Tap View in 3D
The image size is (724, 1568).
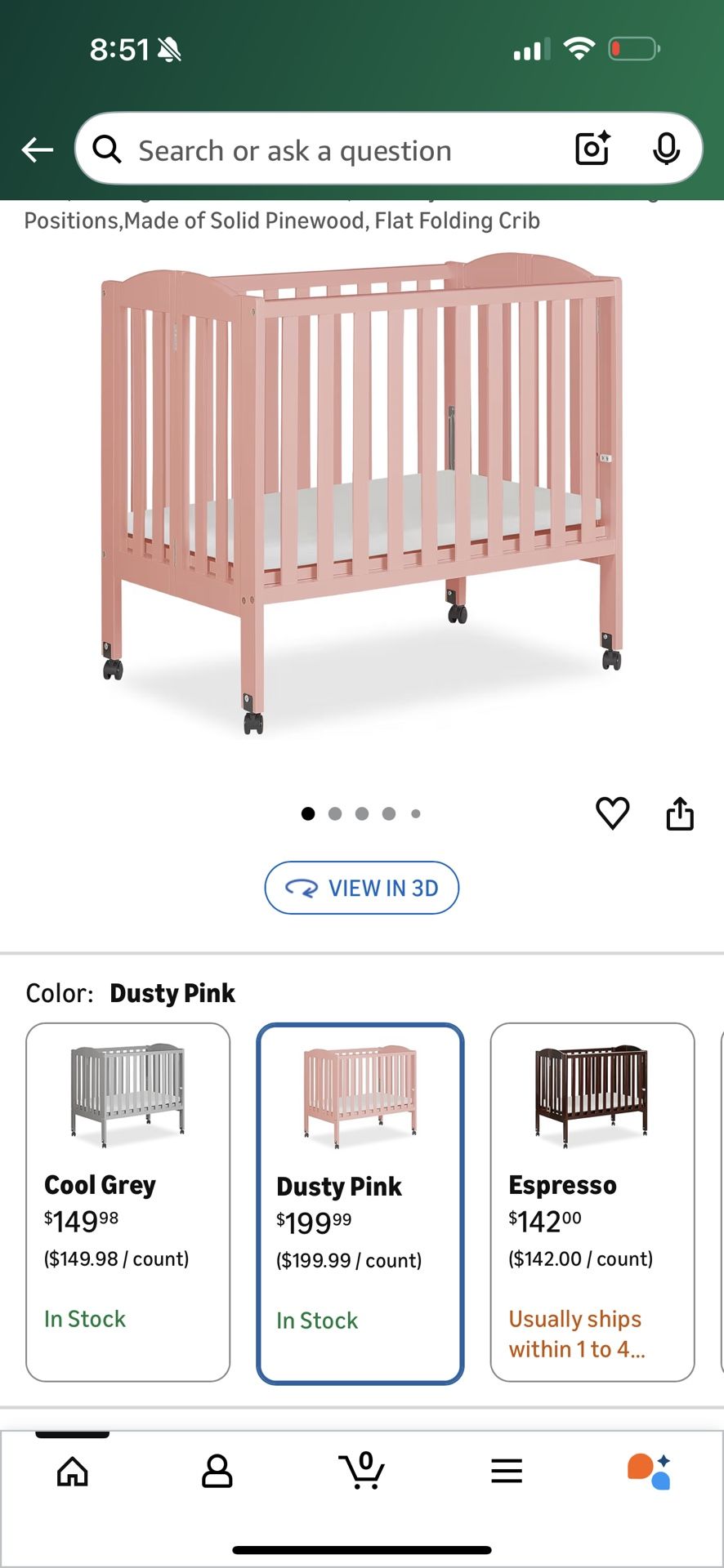(362, 888)
